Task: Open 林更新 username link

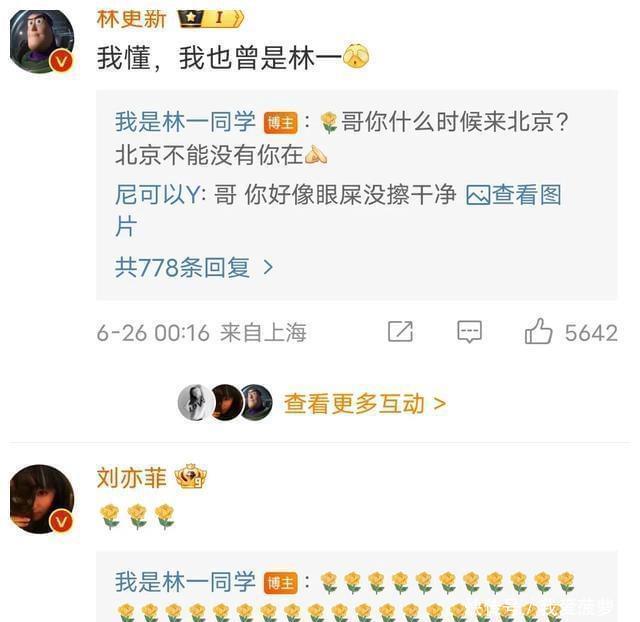Action: [x=131, y=17]
